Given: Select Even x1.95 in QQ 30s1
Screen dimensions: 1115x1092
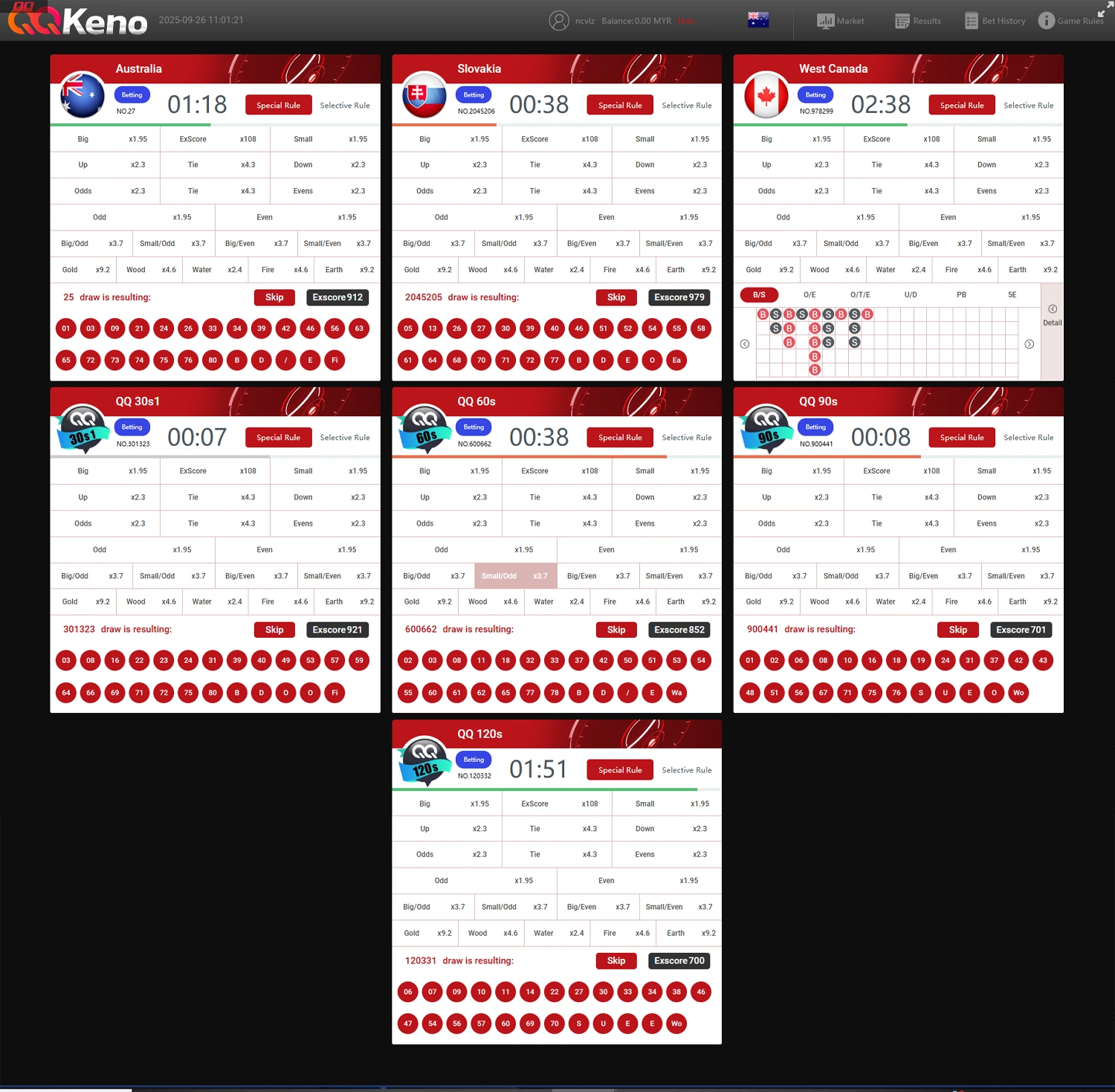Looking at the screenshot, I should click(297, 550).
